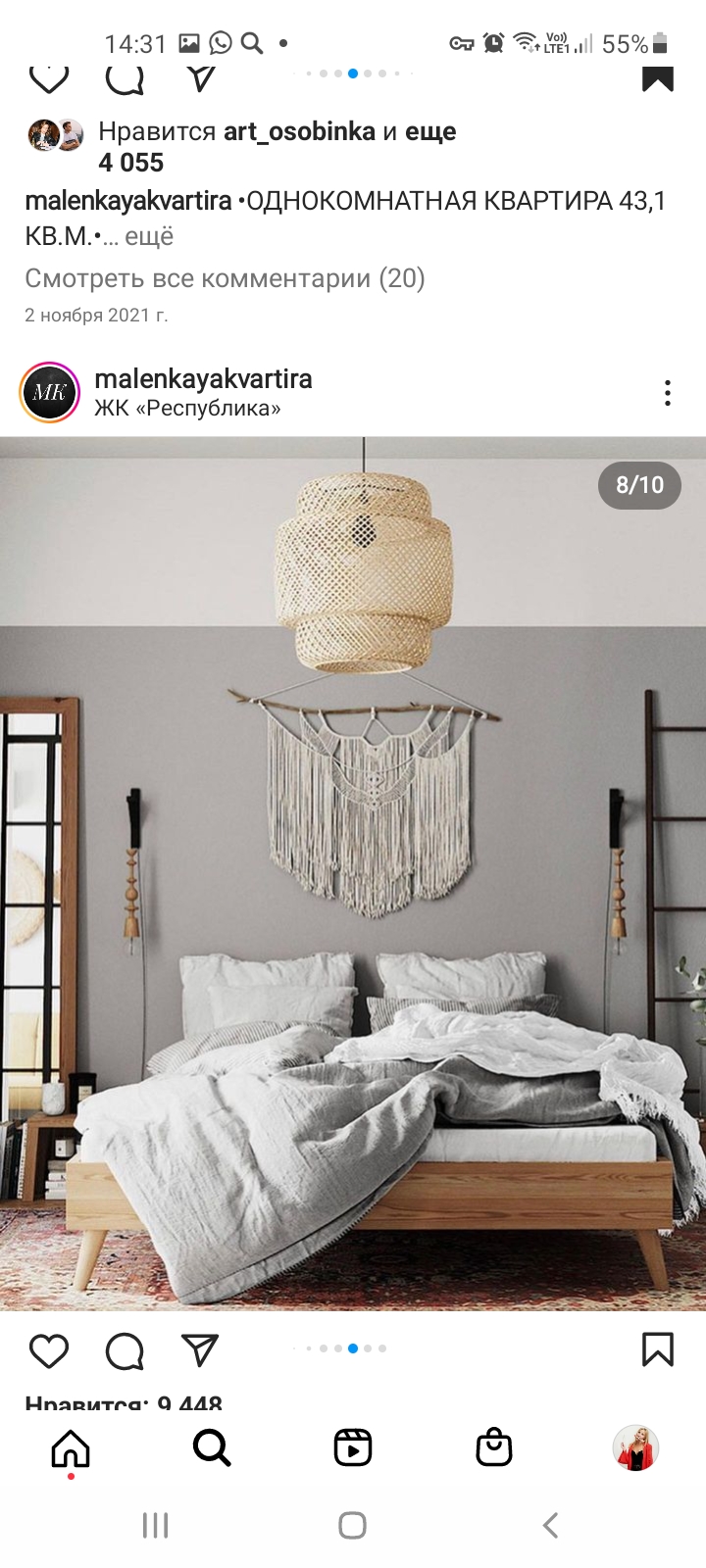Open your profile tab avatar
This screenshot has height=1568, width=706.
(635, 1447)
